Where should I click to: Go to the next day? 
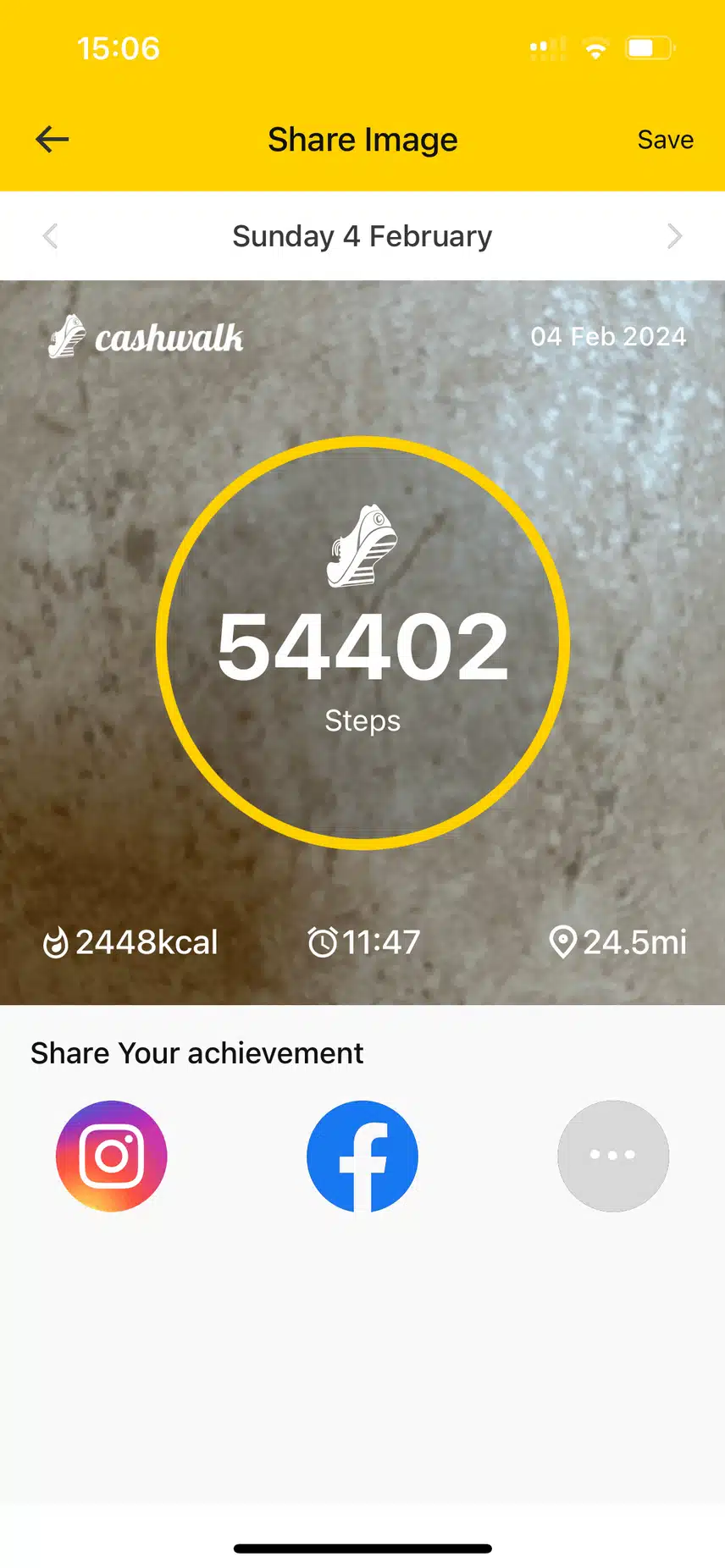tap(674, 236)
